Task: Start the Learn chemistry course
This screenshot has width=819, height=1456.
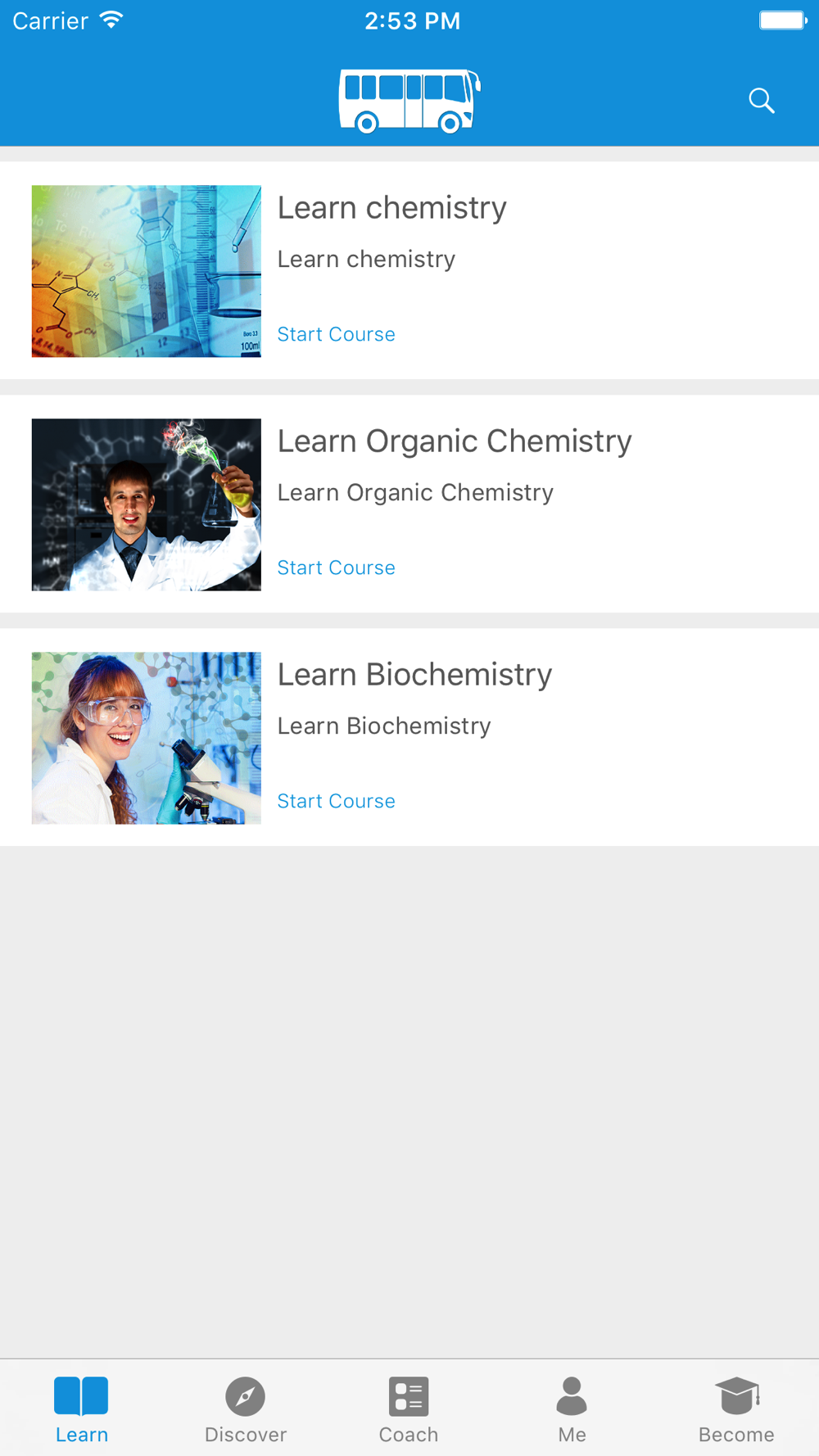Action: [x=336, y=334]
